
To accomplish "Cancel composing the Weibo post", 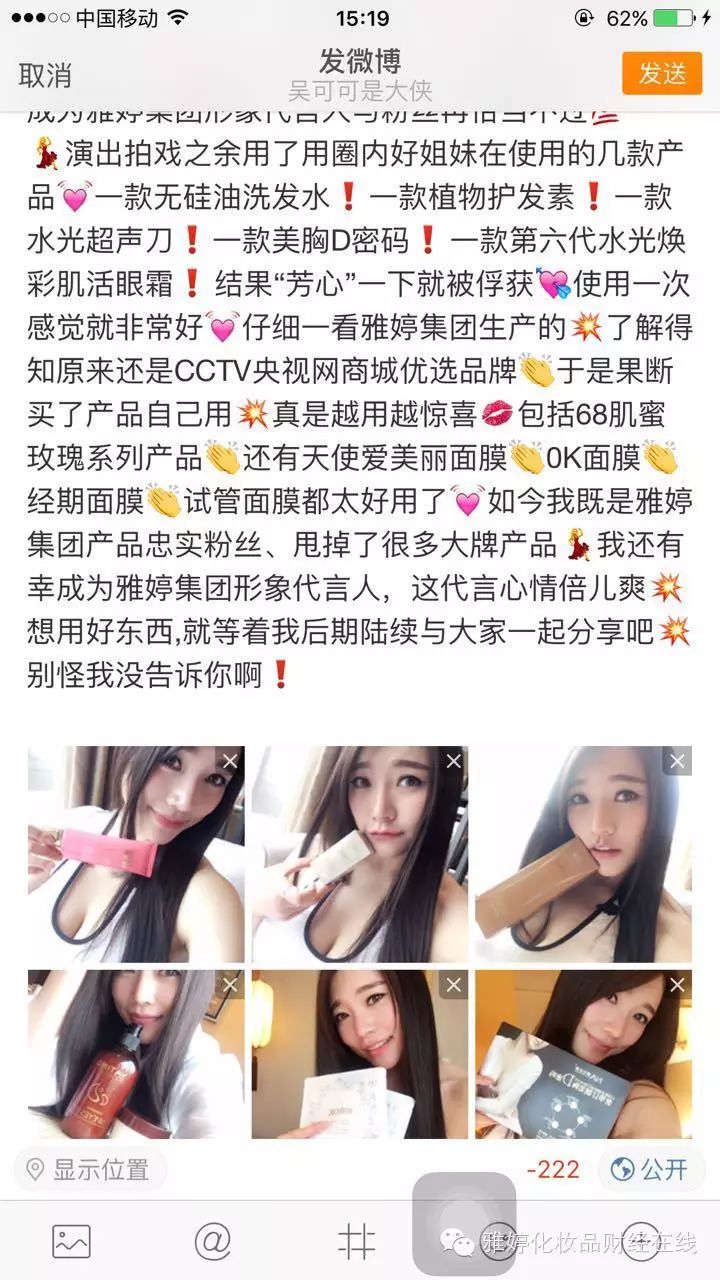I will (45, 75).
